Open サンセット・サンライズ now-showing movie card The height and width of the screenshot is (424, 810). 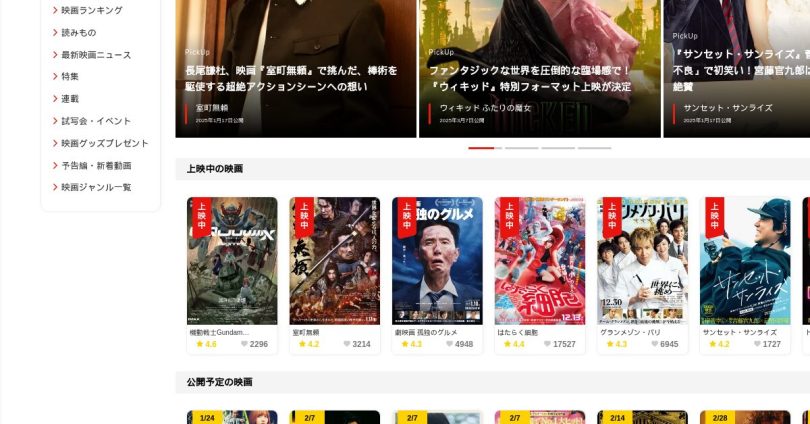(x=745, y=261)
